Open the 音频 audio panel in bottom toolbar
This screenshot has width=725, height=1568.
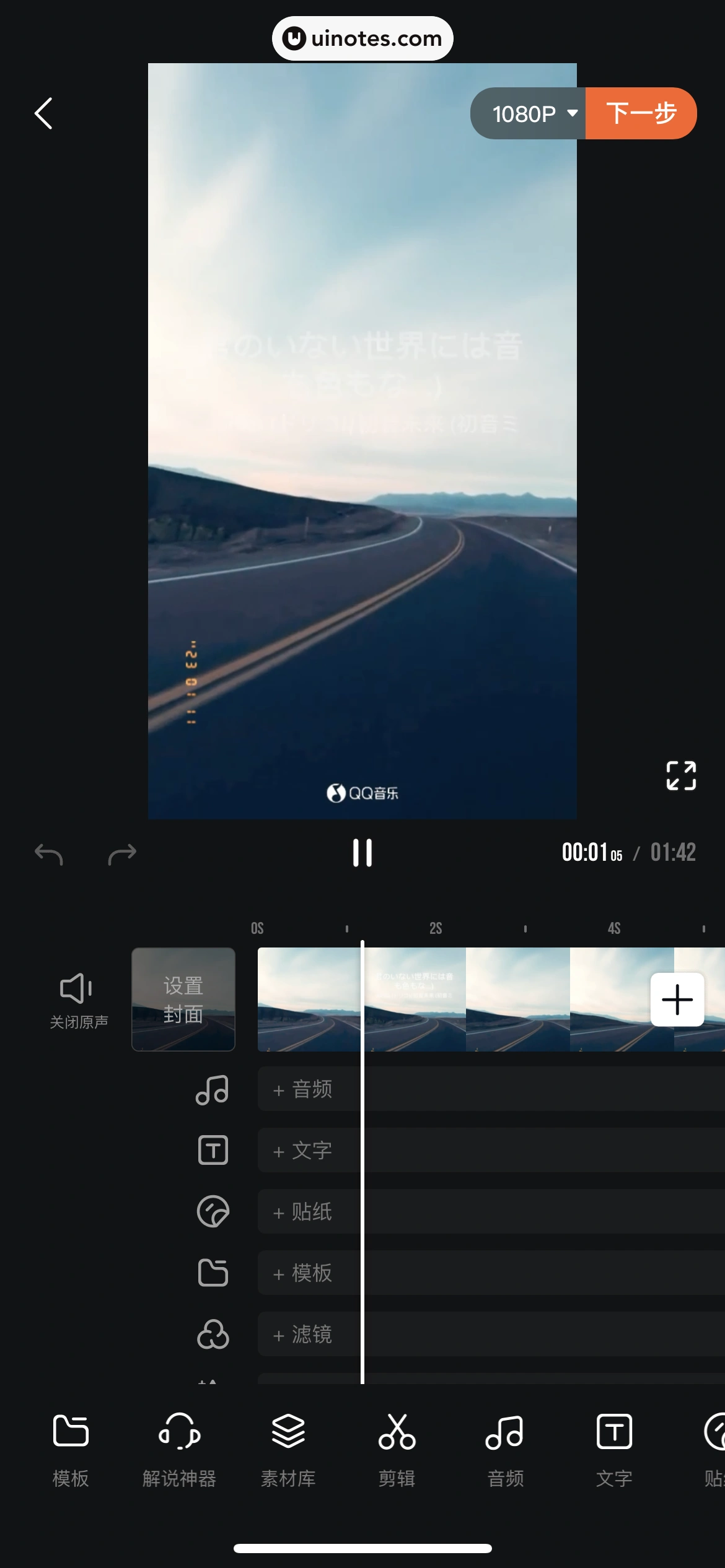coord(504,1449)
